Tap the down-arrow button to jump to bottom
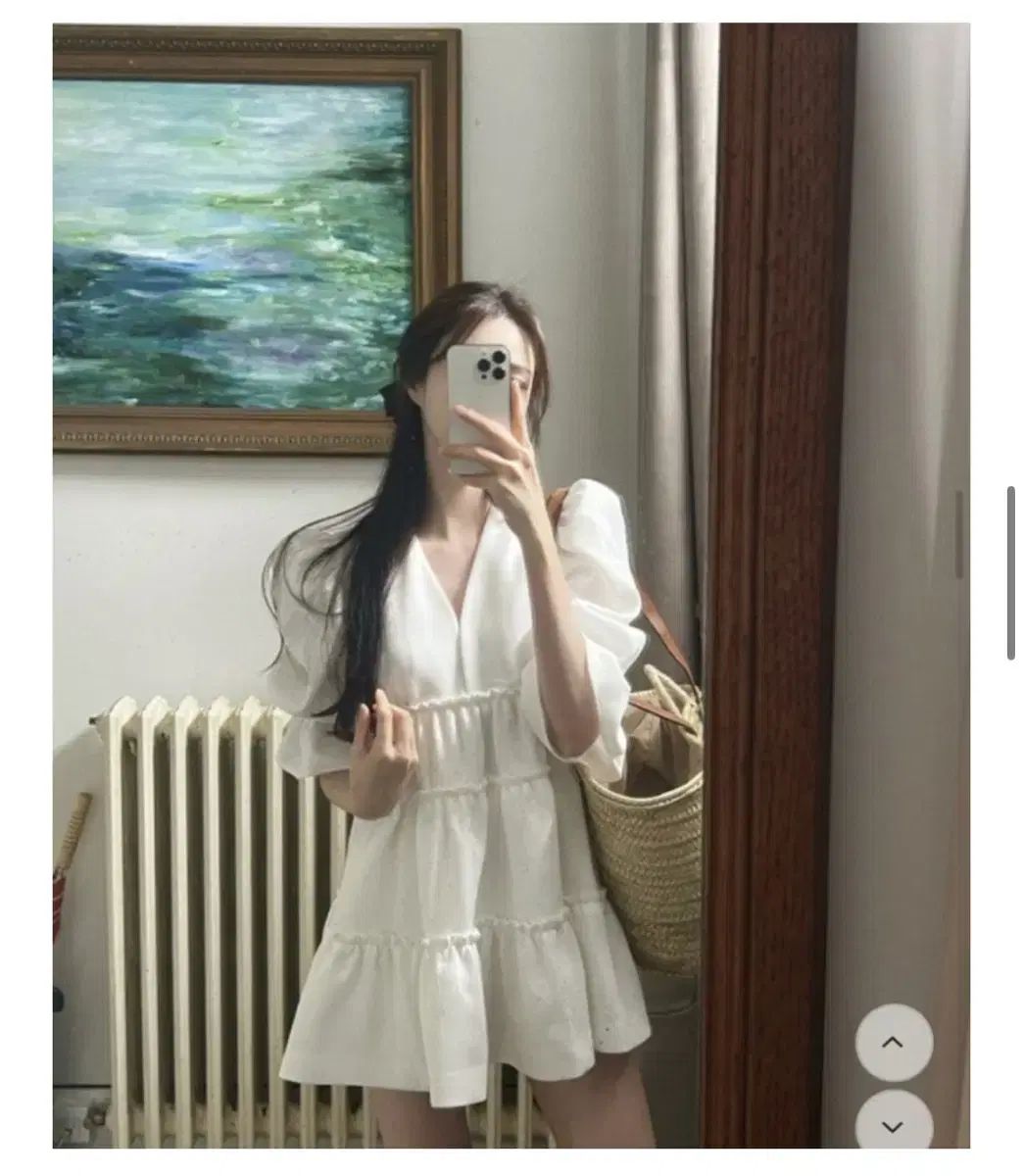This screenshot has height=1176, width=1023. pos(892,1127)
